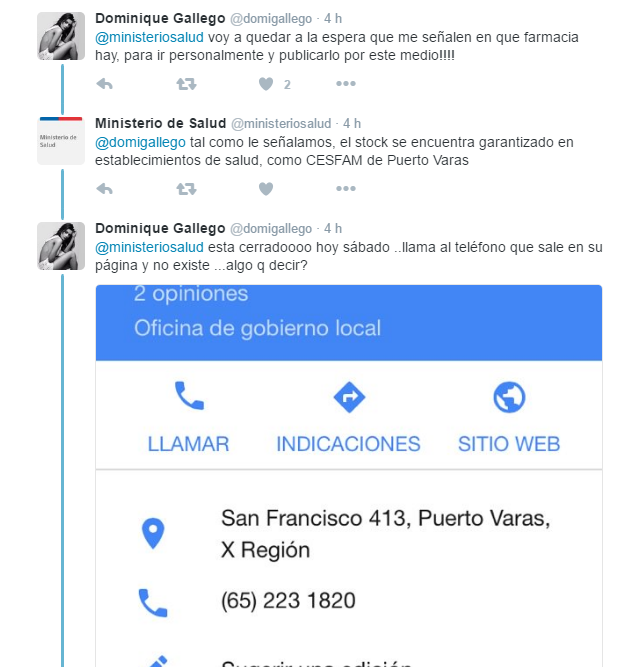The image size is (640, 667).
Task: Like Dominique's tweet that has 2 likes
Action: (x=266, y=84)
